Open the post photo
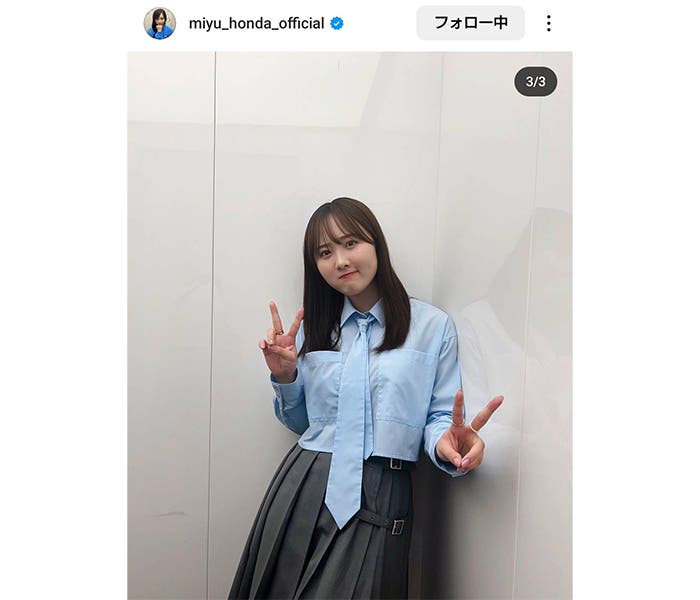The height and width of the screenshot is (600, 700). [350, 330]
